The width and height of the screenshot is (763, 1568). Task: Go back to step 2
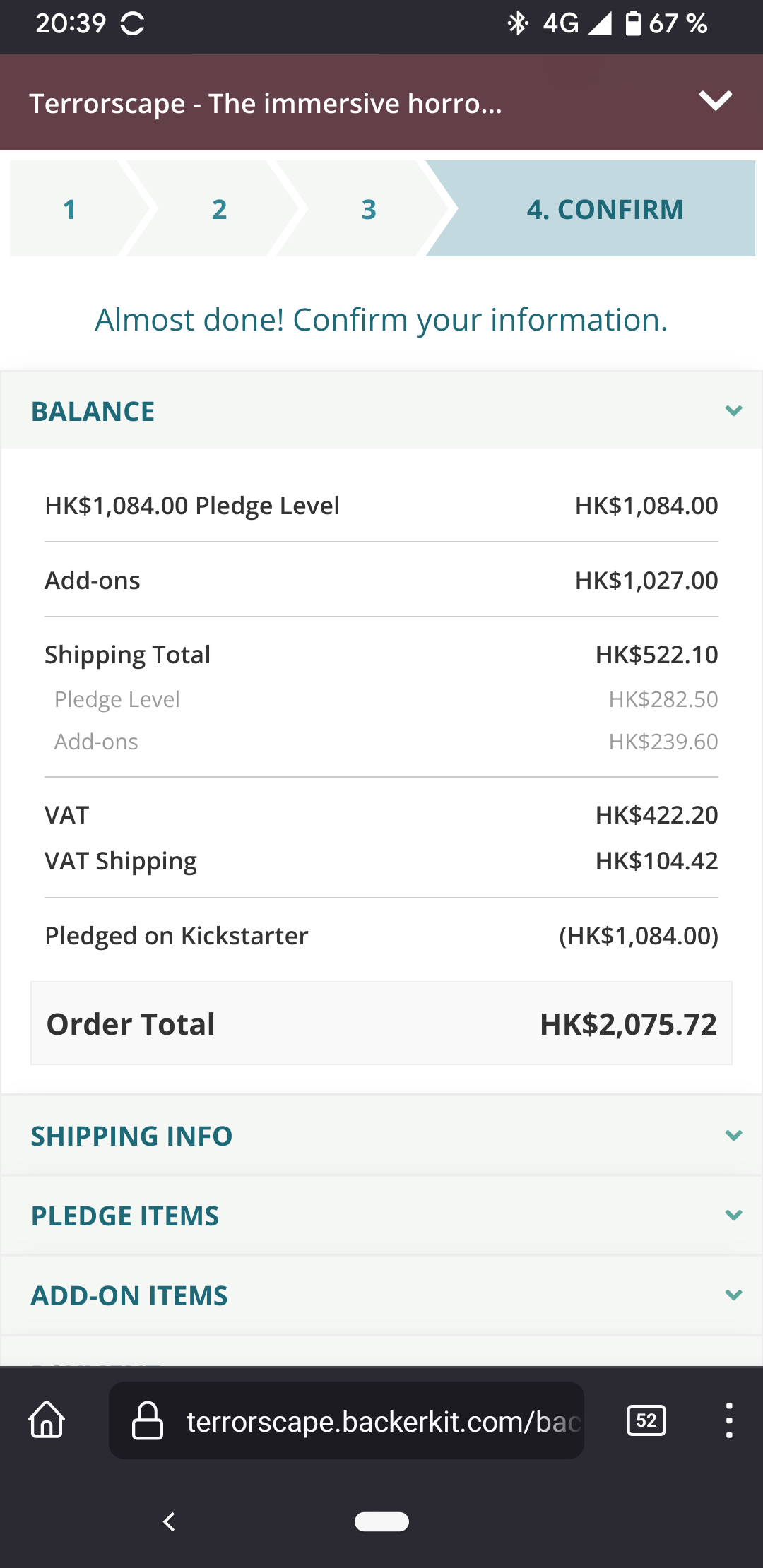pyautogui.click(x=219, y=209)
